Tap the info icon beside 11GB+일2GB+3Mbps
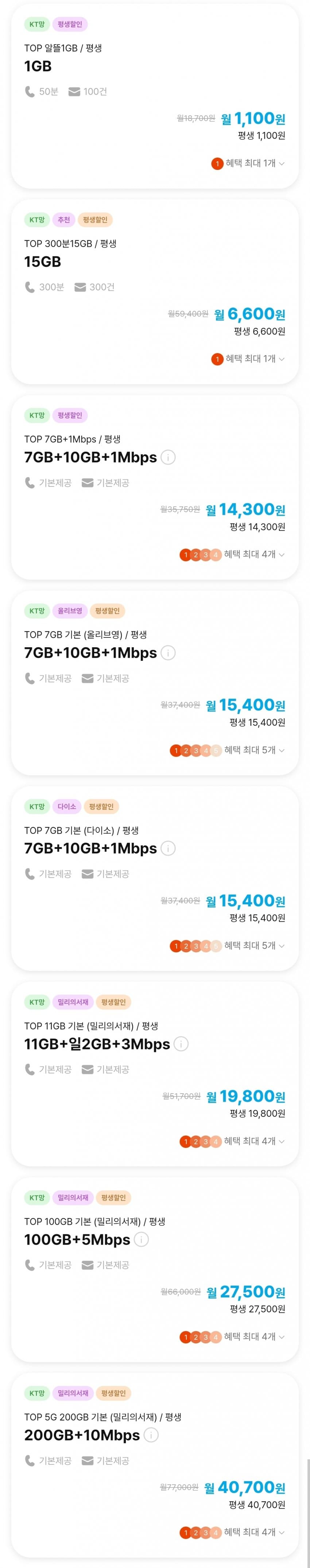This screenshot has height=1568, width=310. [x=181, y=1044]
